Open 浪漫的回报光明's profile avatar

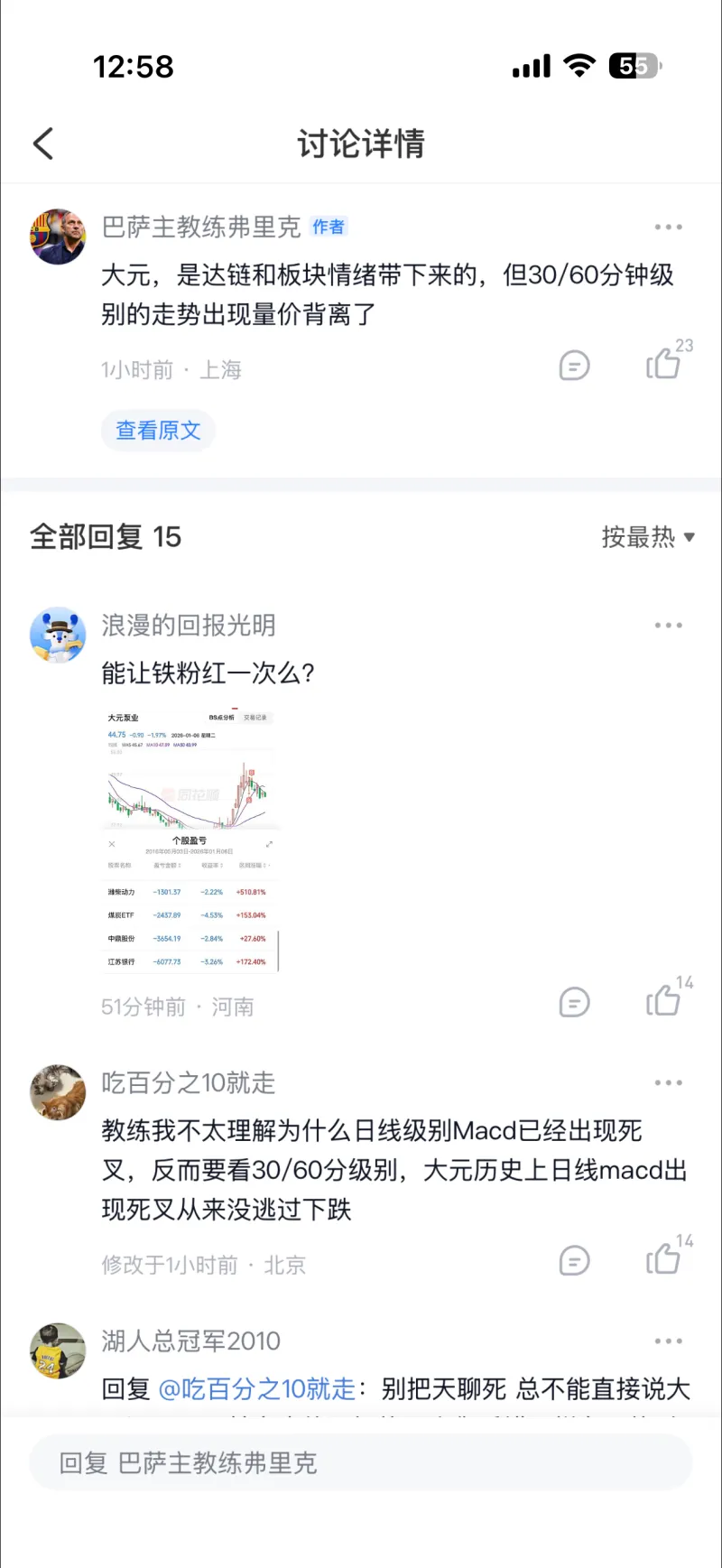point(58,635)
